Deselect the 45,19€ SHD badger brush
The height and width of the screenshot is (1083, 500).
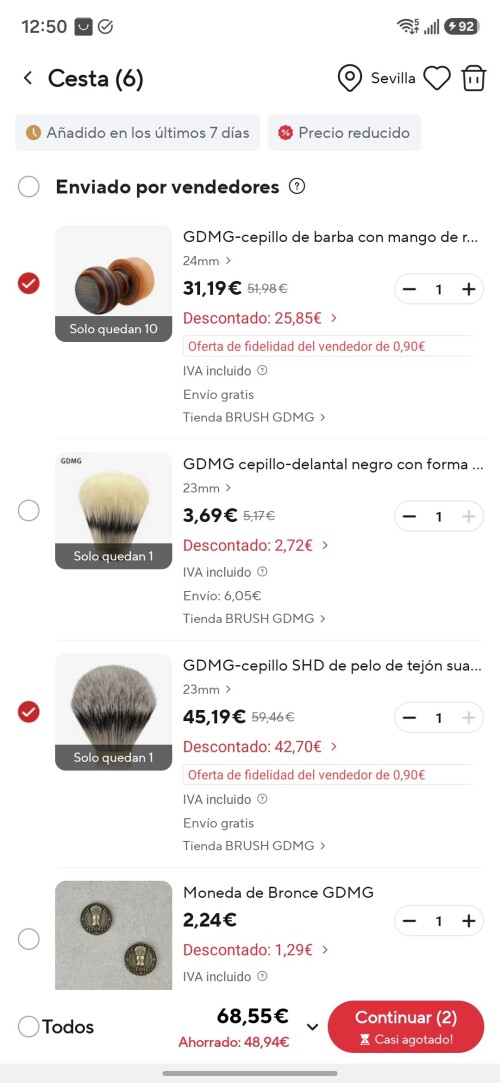point(28,711)
